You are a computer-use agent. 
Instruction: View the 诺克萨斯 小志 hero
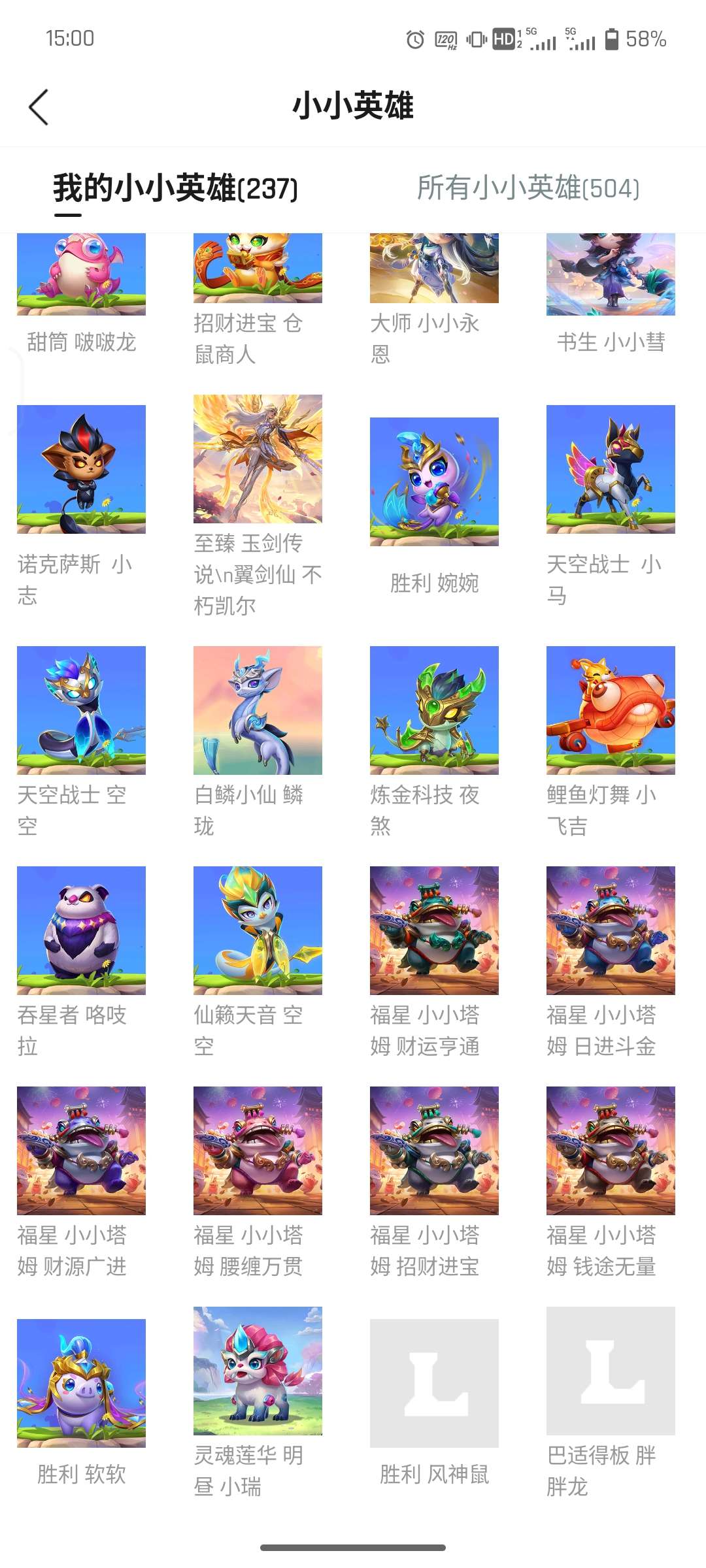tap(81, 469)
